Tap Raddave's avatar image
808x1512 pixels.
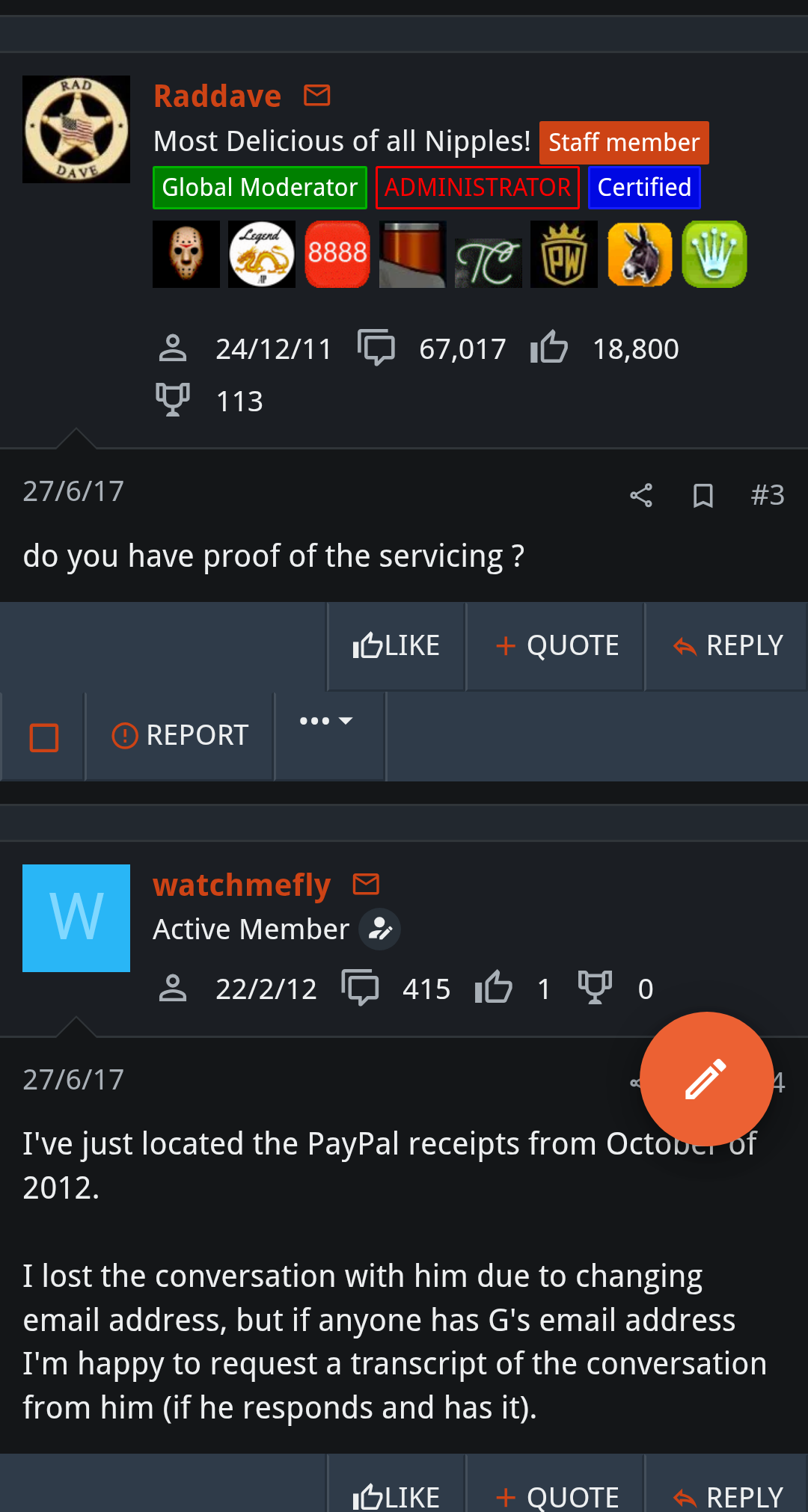tap(76, 129)
